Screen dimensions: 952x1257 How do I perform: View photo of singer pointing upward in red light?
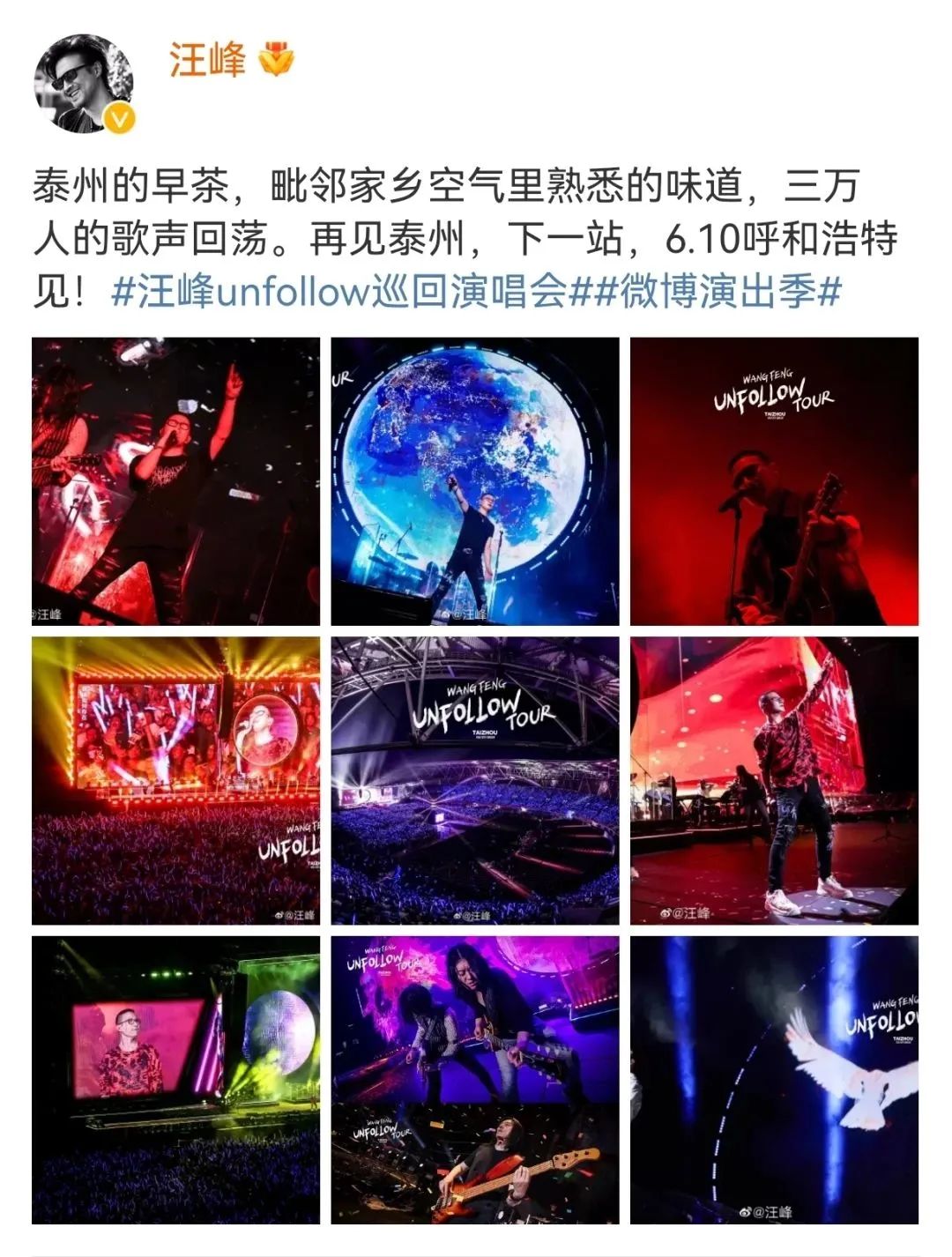tap(176, 481)
